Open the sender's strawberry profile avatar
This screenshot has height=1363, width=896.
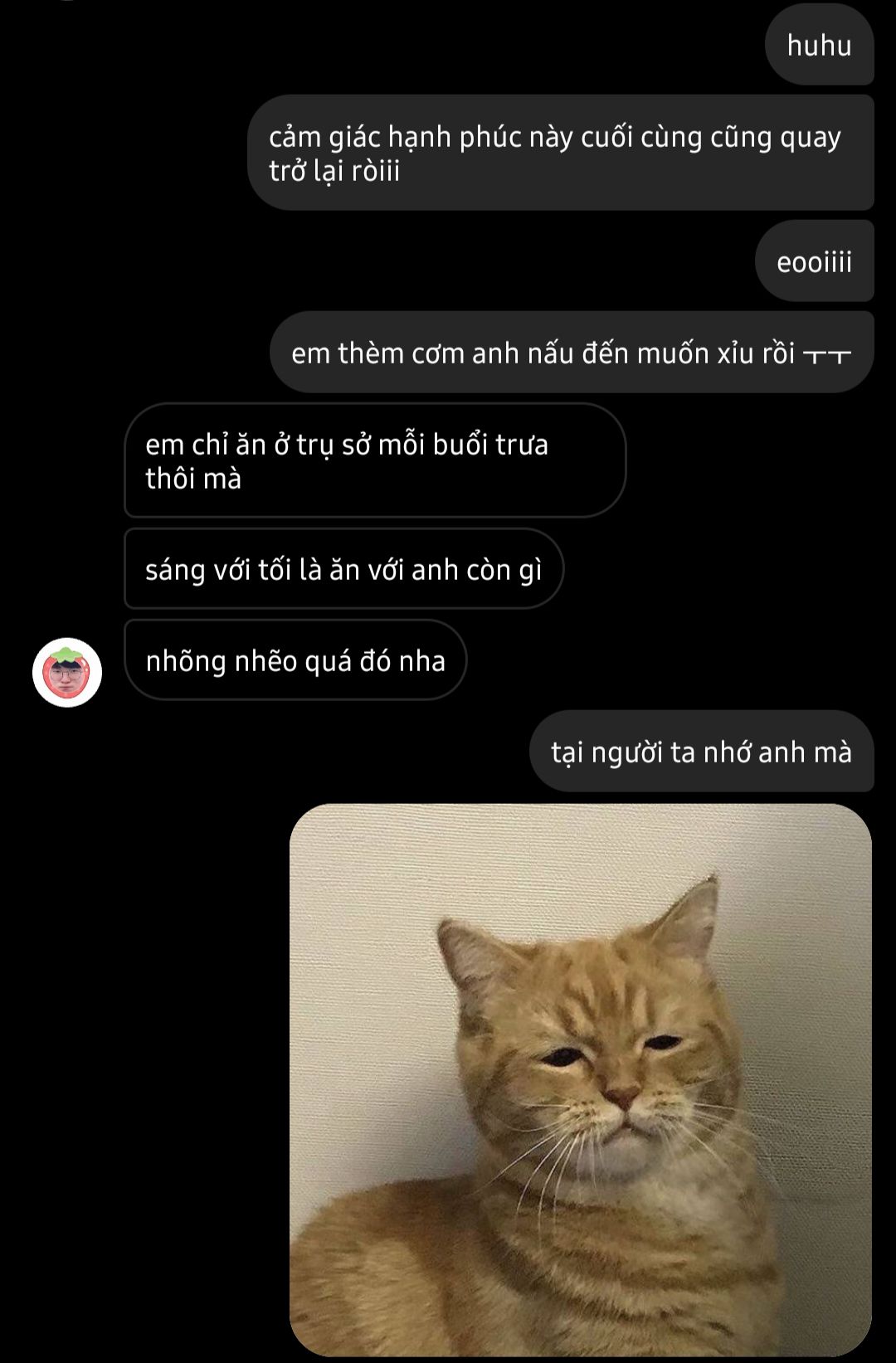pos(67,673)
